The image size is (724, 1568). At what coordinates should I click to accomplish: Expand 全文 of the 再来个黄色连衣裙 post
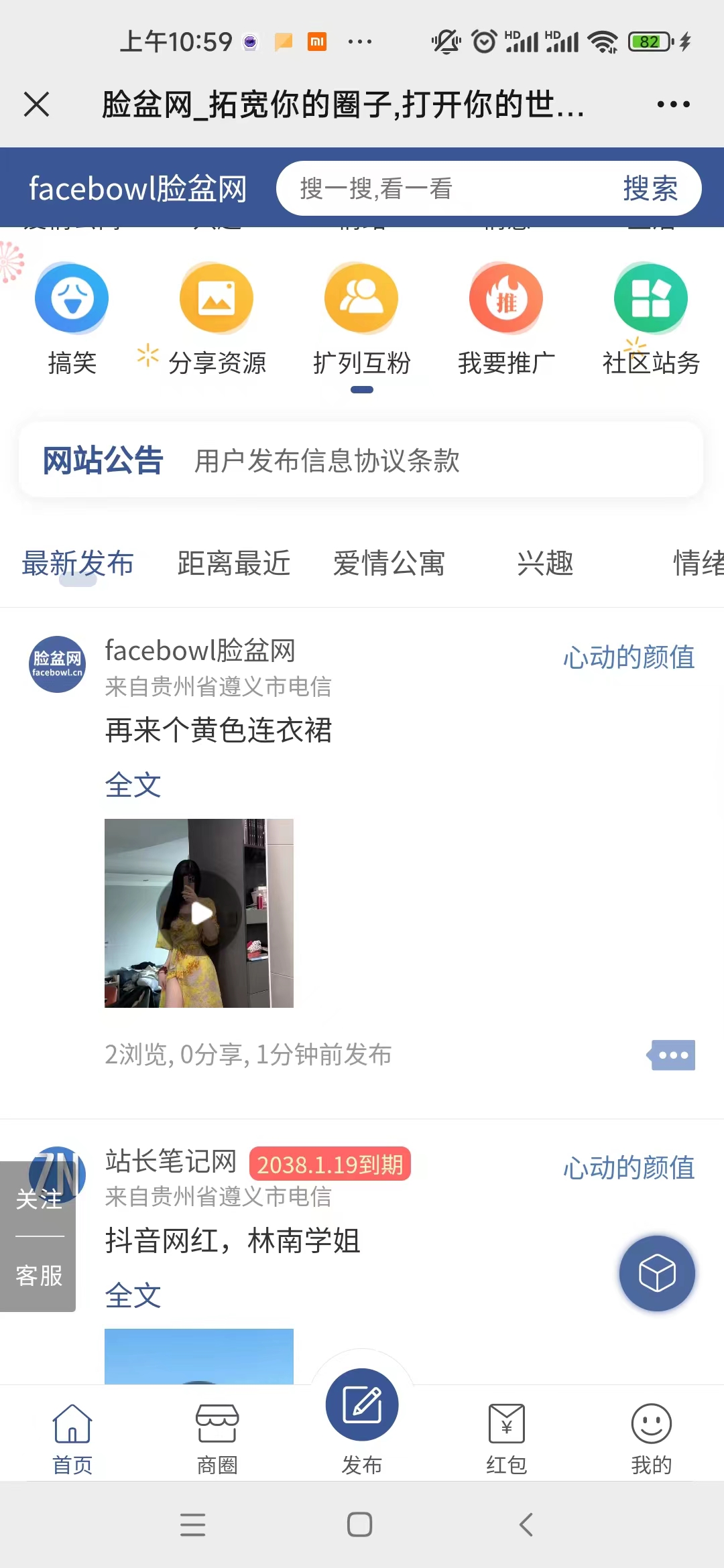tap(133, 785)
